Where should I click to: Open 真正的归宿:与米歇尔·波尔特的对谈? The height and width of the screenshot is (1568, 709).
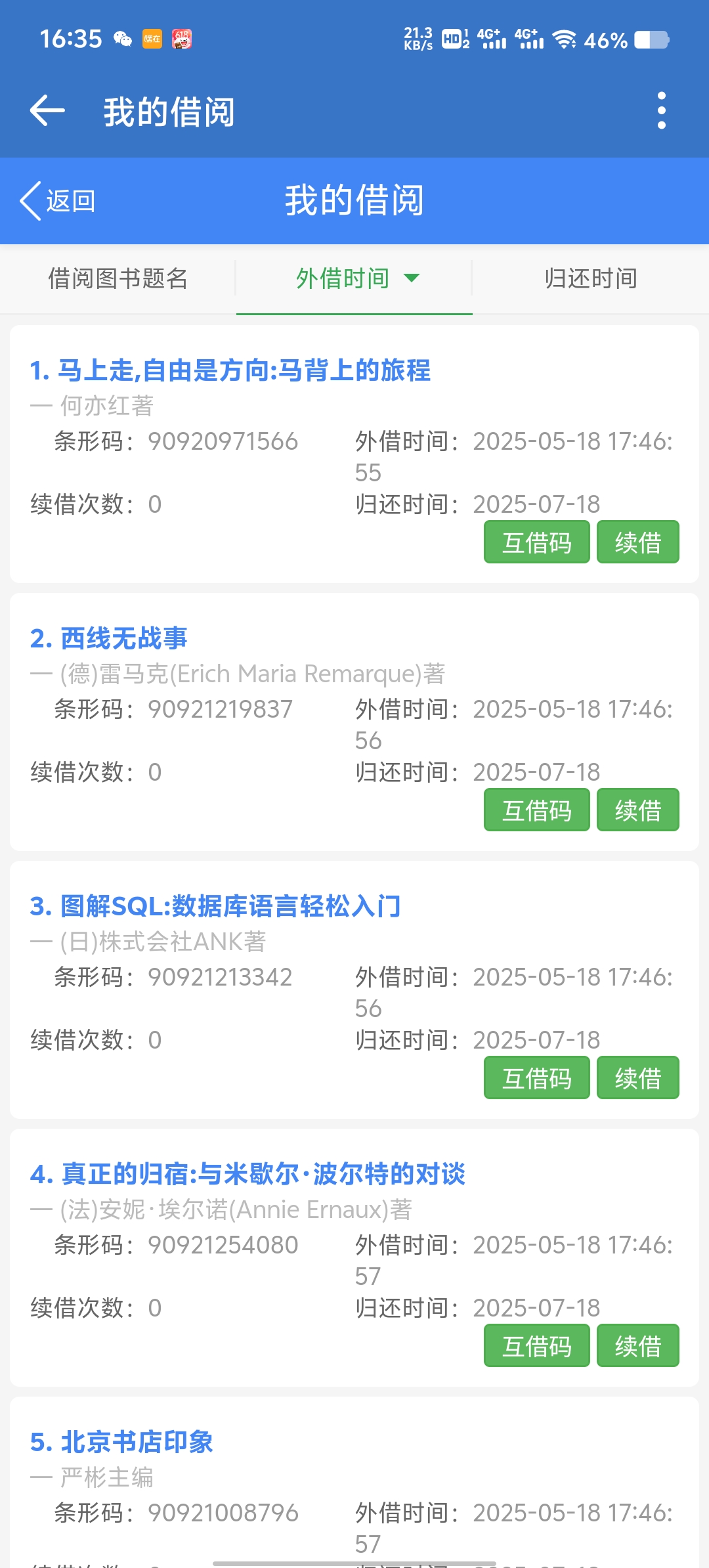coord(247,1174)
